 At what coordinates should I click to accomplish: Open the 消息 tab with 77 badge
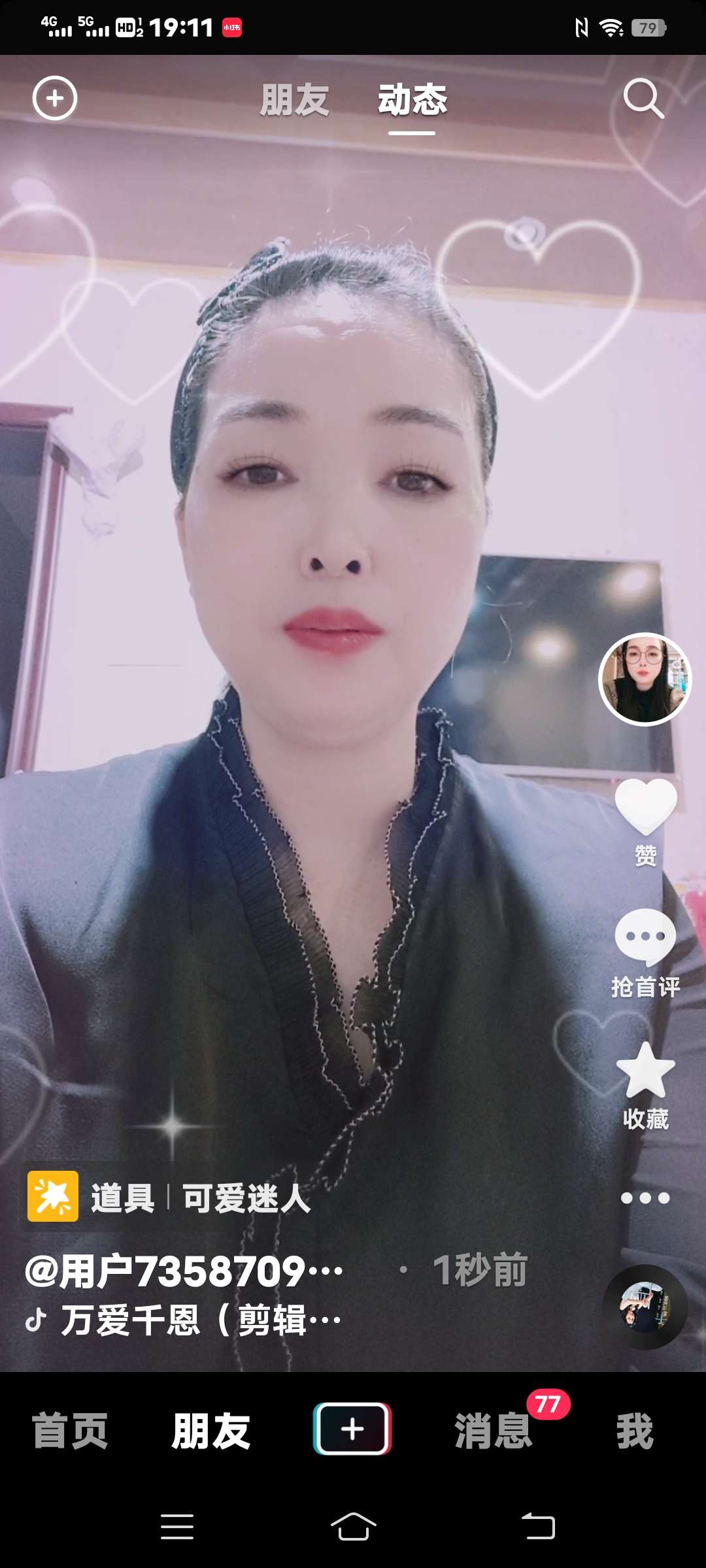(x=494, y=1430)
